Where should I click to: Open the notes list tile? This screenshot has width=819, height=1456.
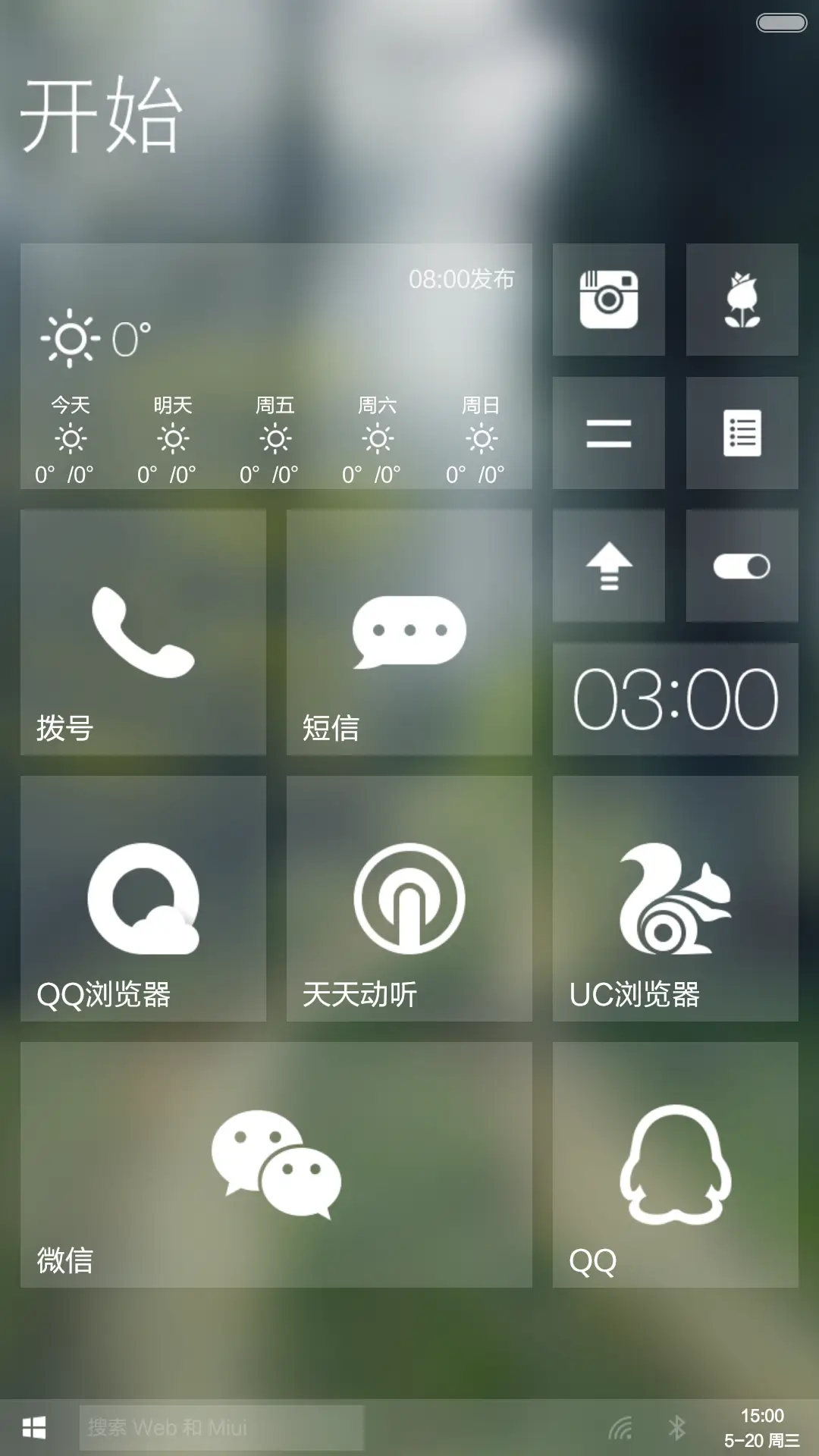pos(741,432)
